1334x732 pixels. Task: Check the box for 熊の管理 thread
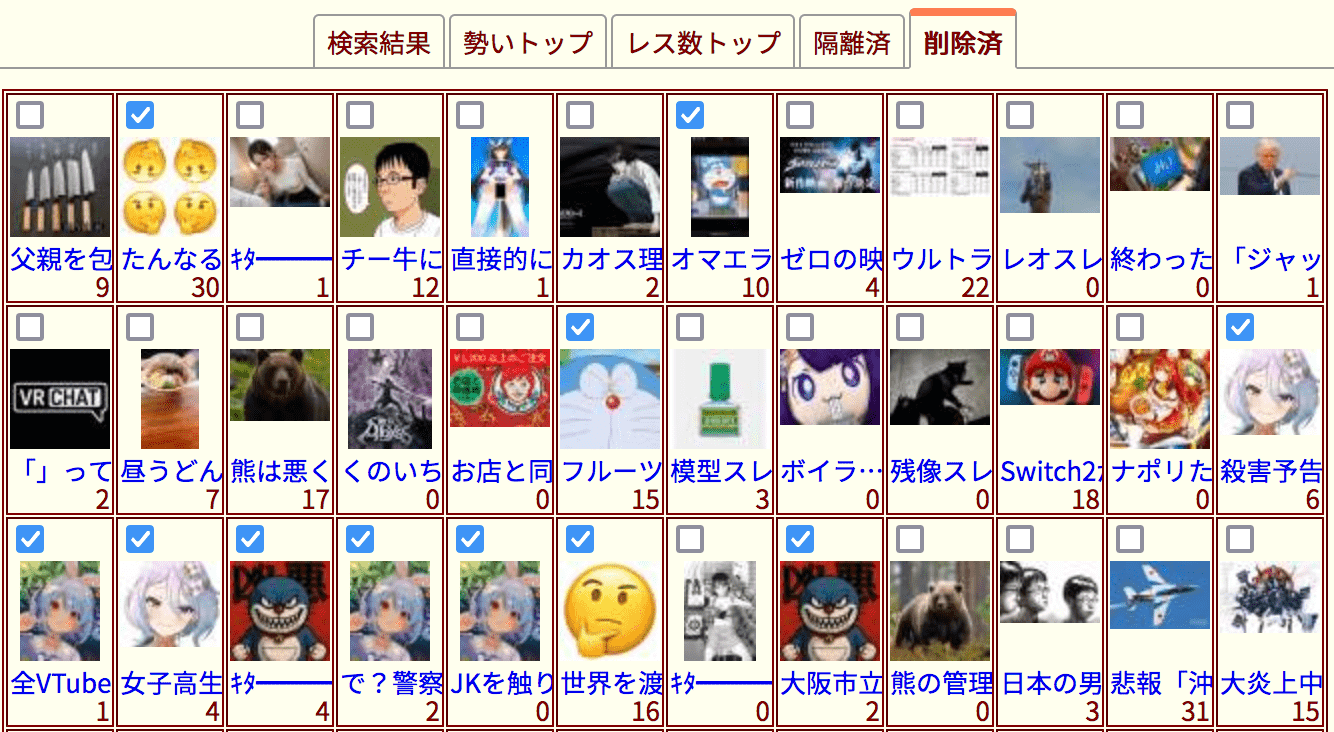tap(911, 540)
